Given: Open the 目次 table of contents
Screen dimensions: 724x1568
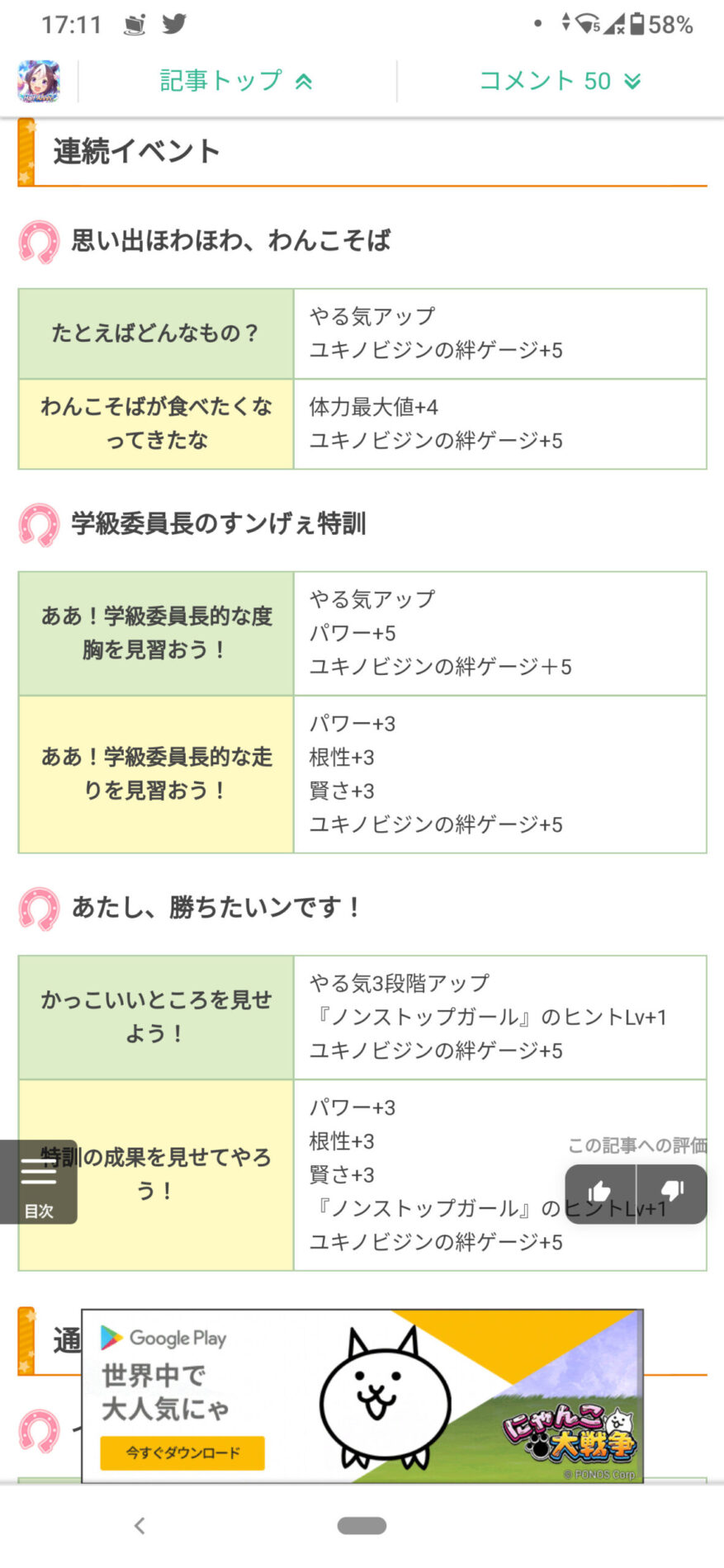Looking at the screenshot, I should point(38,1182).
